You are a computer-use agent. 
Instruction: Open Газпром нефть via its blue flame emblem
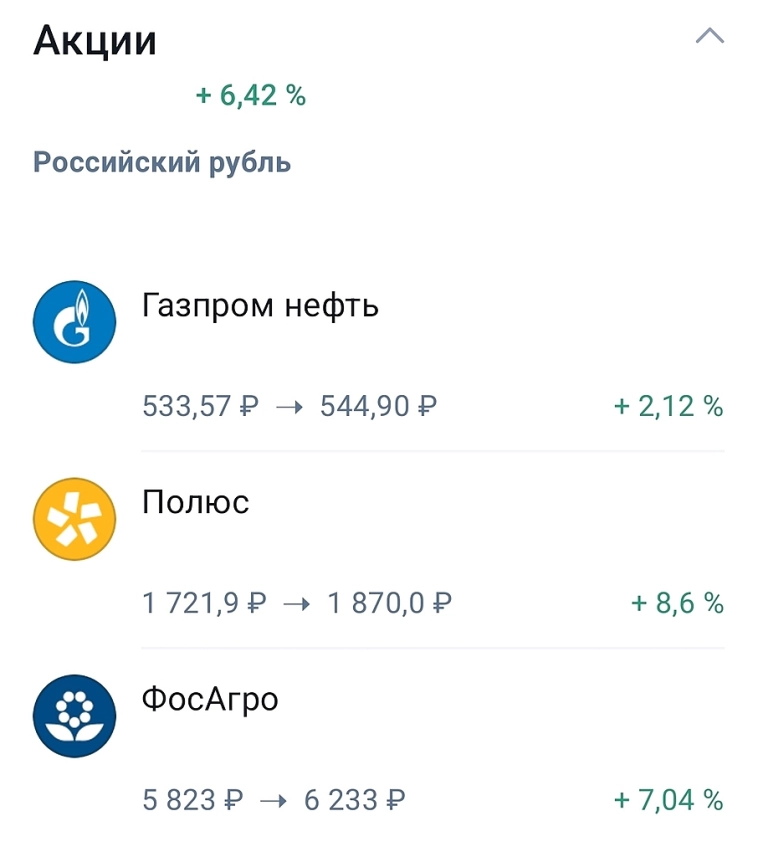tap(75, 322)
